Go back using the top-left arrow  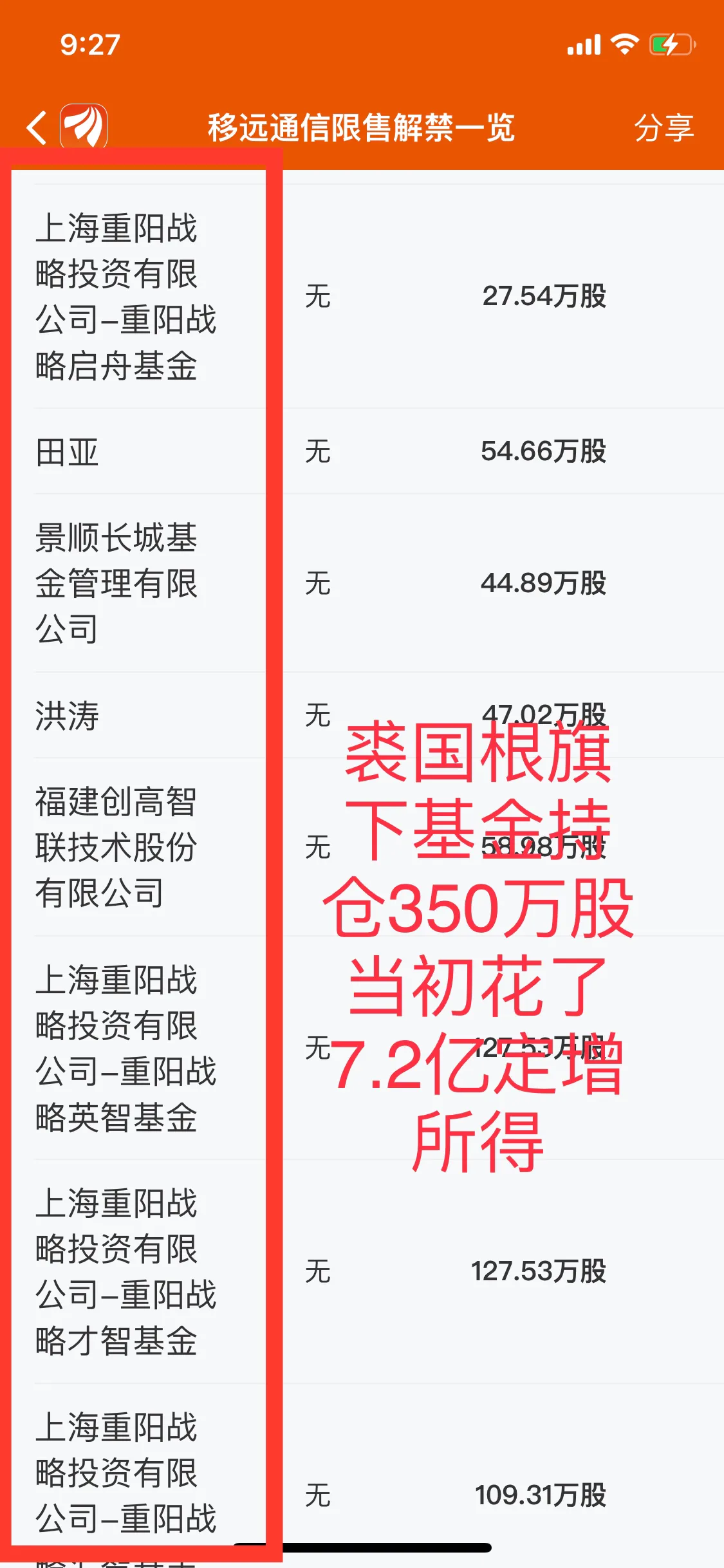pos(37,127)
